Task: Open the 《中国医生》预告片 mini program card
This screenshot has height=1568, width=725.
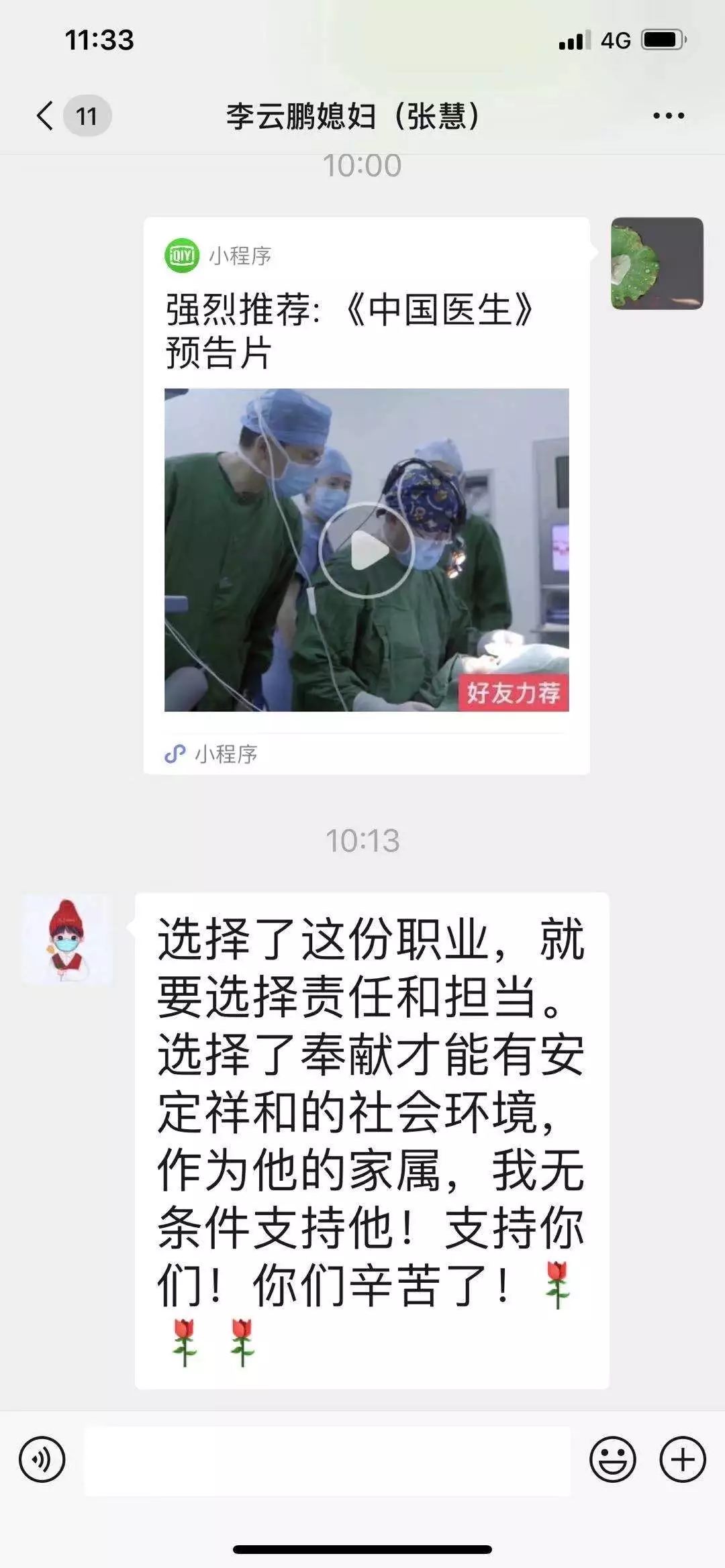Action: tap(367, 495)
